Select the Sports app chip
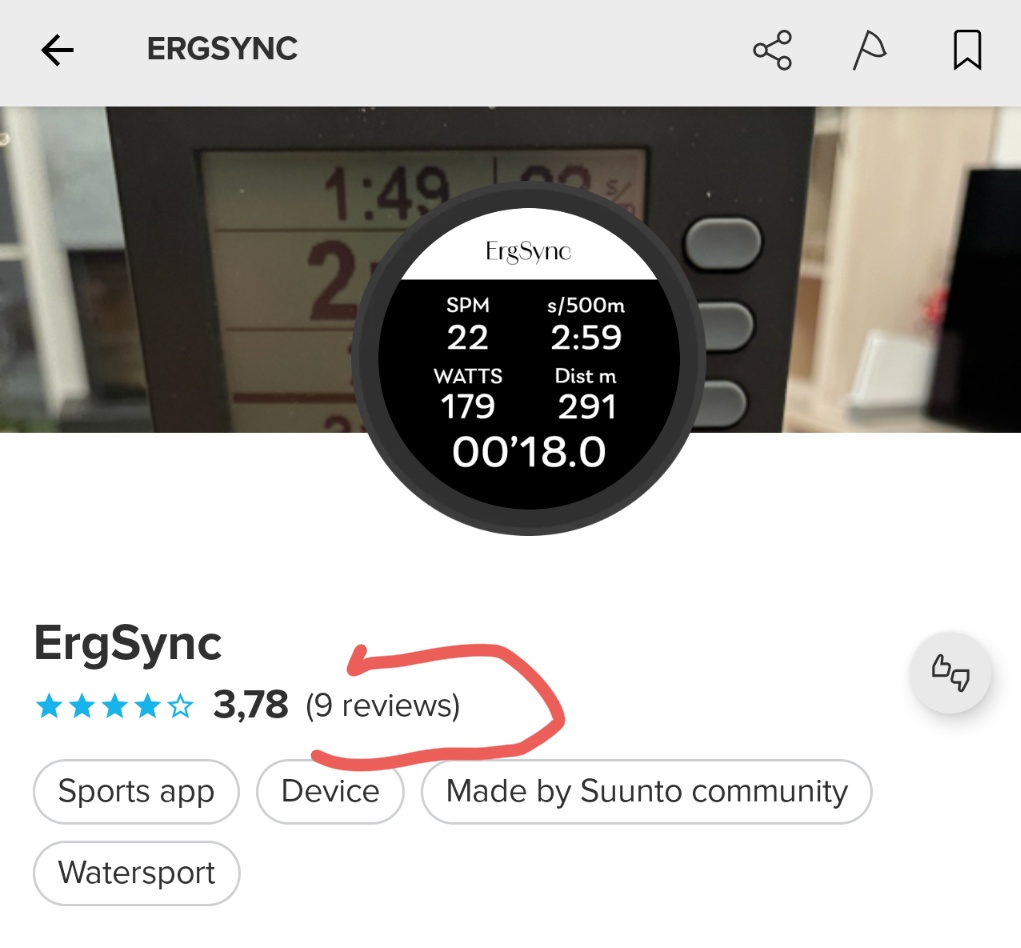 136,792
